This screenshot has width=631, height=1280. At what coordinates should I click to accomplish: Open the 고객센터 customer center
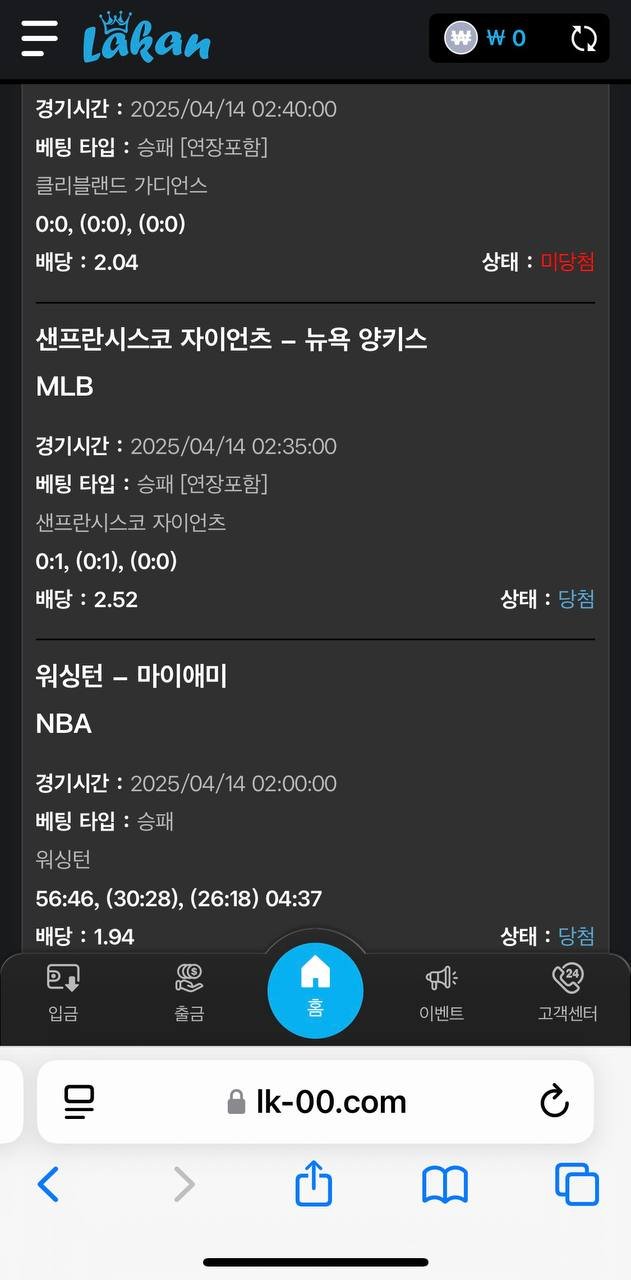point(567,992)
